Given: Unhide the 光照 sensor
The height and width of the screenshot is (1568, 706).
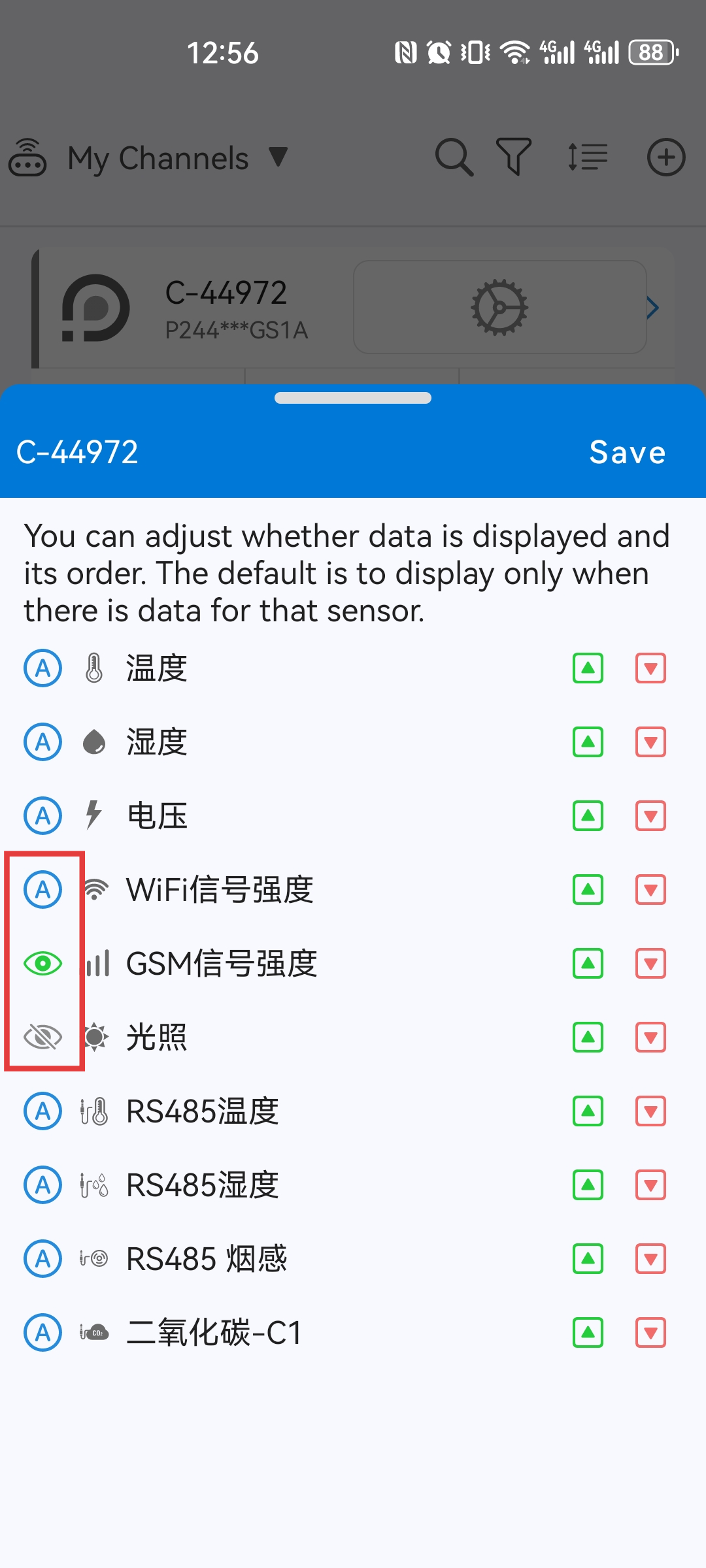Looking at the screenshot, I should pyautogui.click(x=43, y=1037).
